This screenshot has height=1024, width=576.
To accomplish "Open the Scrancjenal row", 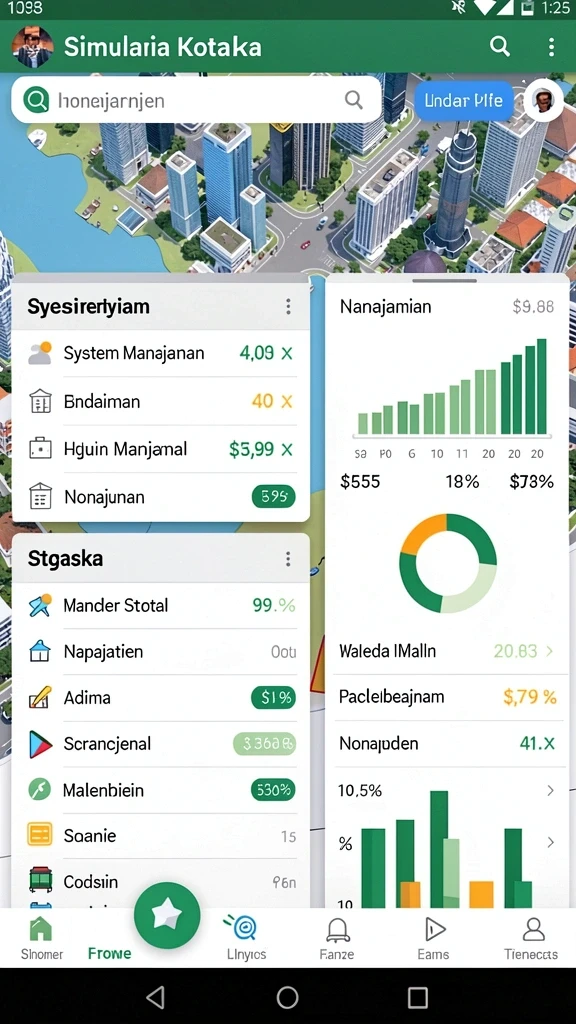I will [161, 744].
